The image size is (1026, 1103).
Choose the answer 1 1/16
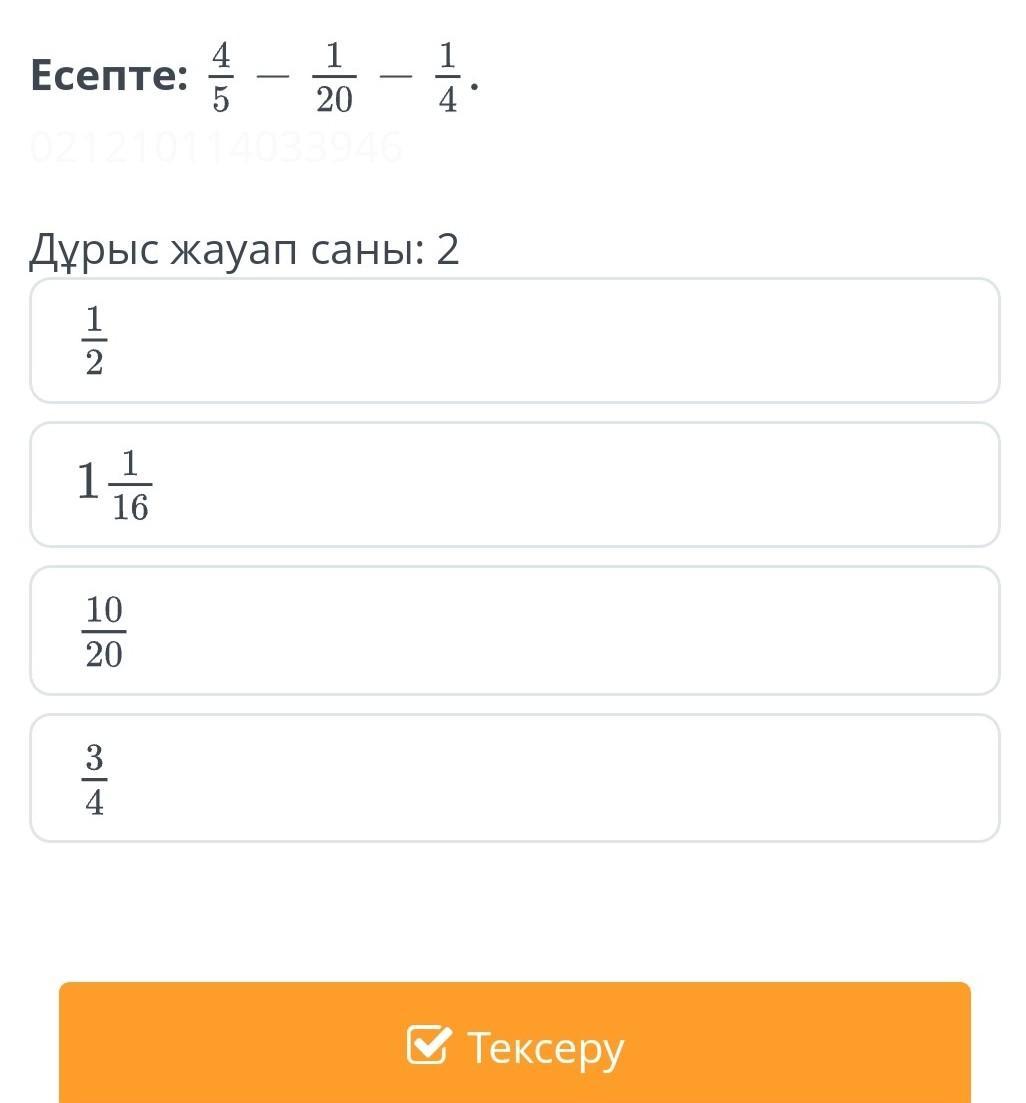click(x=514, y=485)
